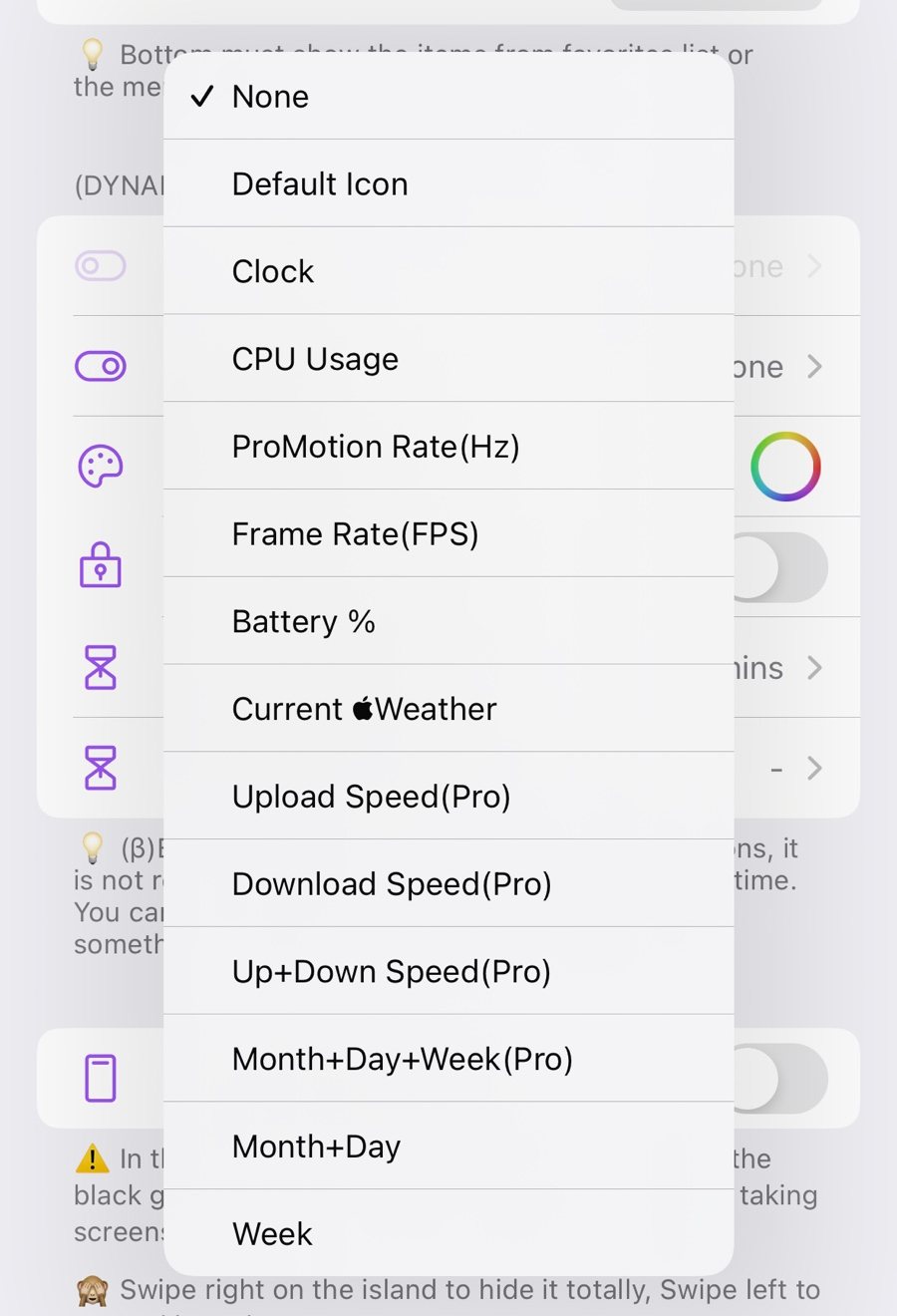Choose Download Speed(Pro)
Screen dimensions: 897x1316
pyautogui.click(x=448, y=884)
